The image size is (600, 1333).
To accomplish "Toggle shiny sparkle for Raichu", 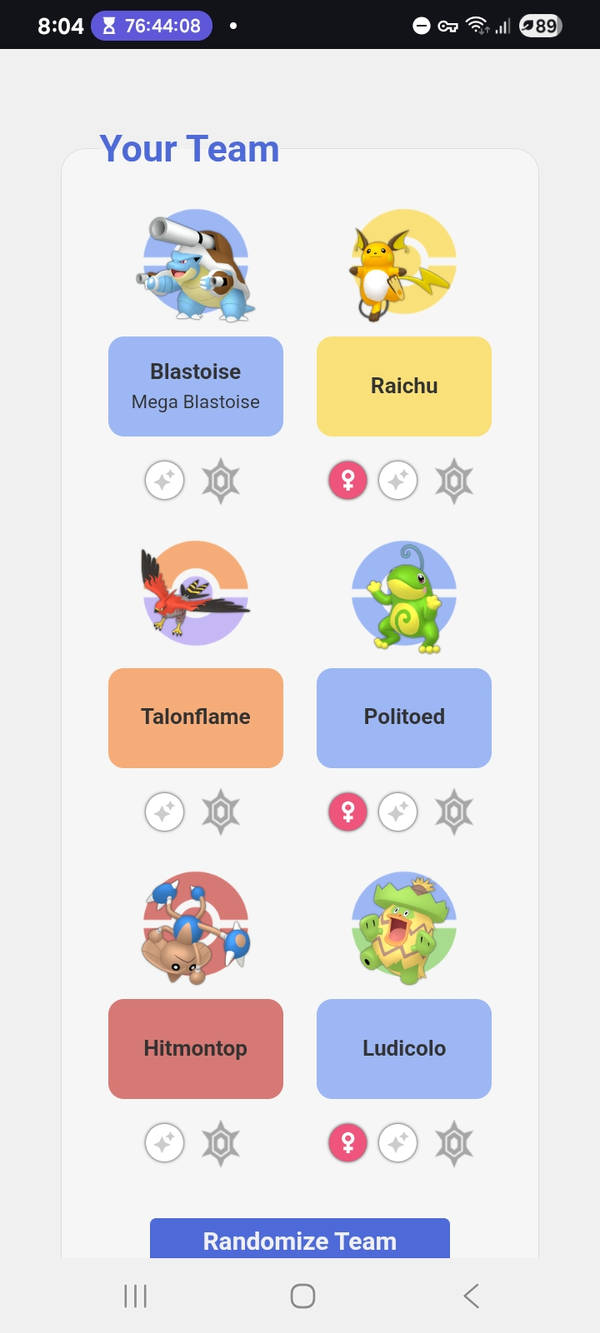I will coord(397,481).
